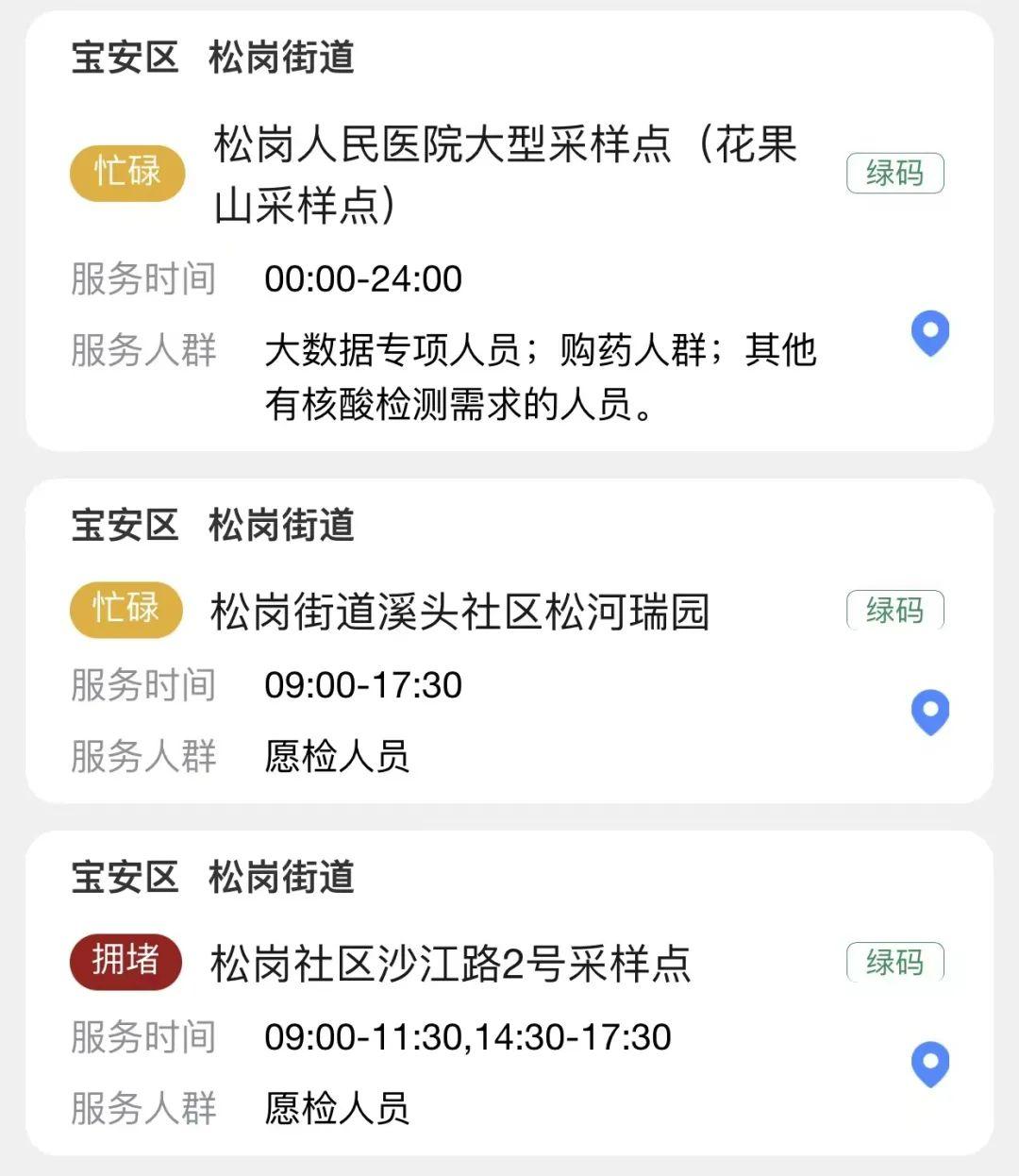
Task: Open the 松岗社区沙江路2号采样点 card
Action: pyautogui.click(x=450, y=964)
